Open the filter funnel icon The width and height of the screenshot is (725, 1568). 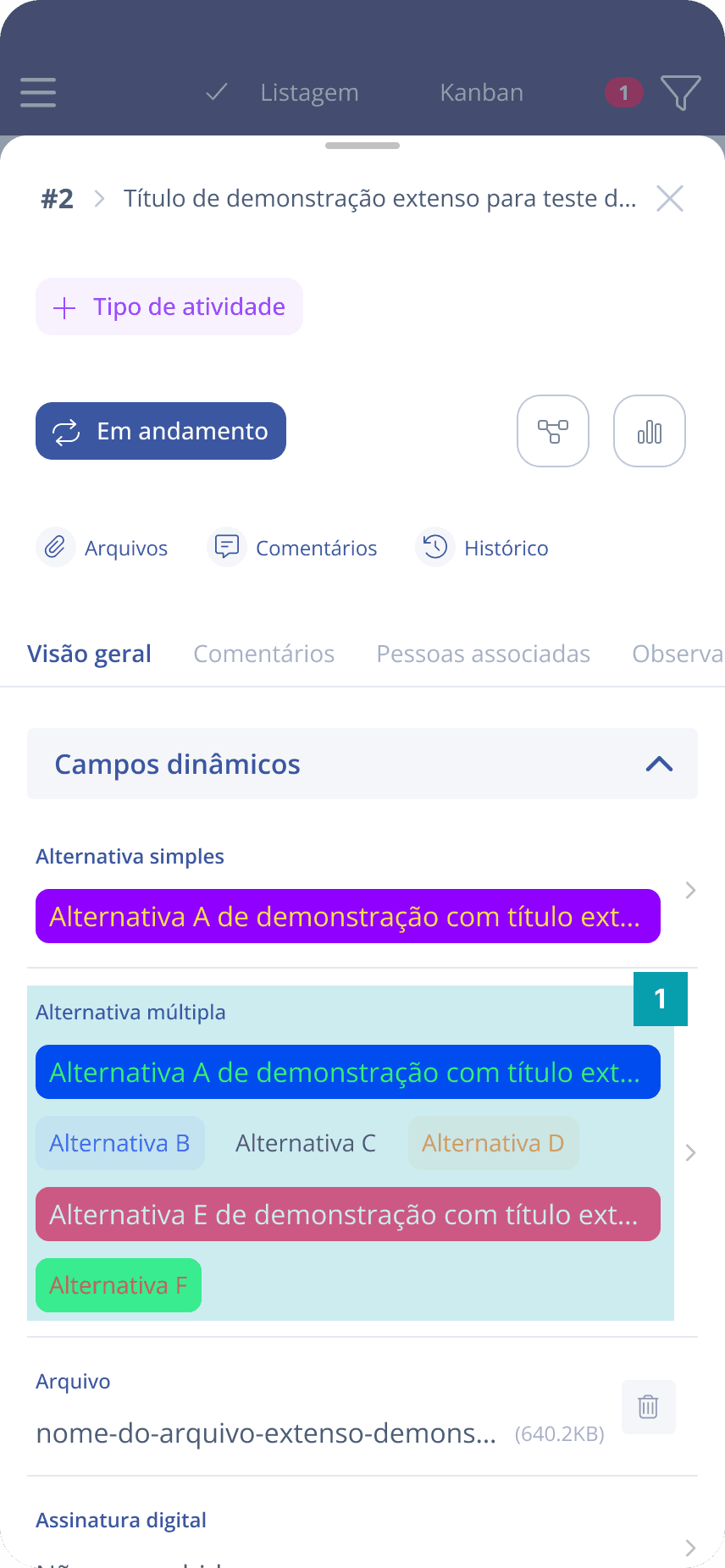[682, 93]
